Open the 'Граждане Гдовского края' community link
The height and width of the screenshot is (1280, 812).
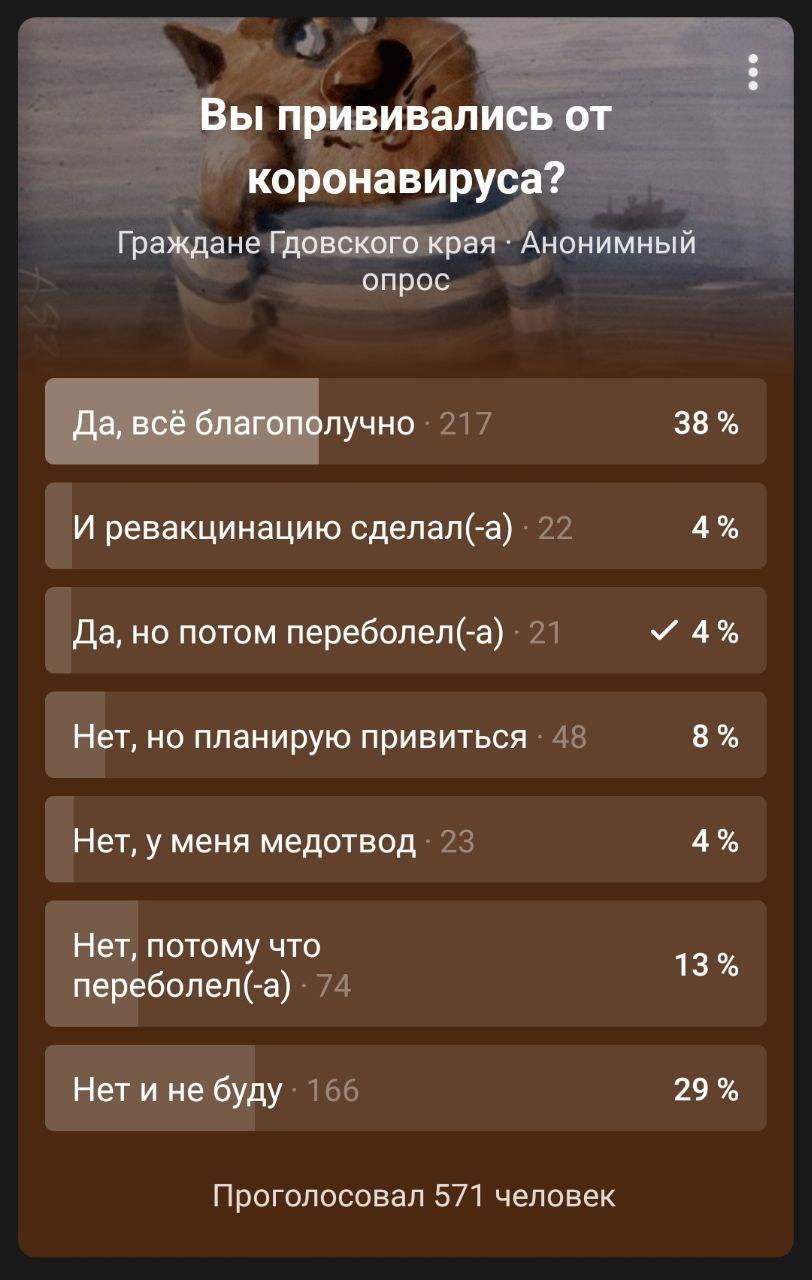tap(307, 243)
